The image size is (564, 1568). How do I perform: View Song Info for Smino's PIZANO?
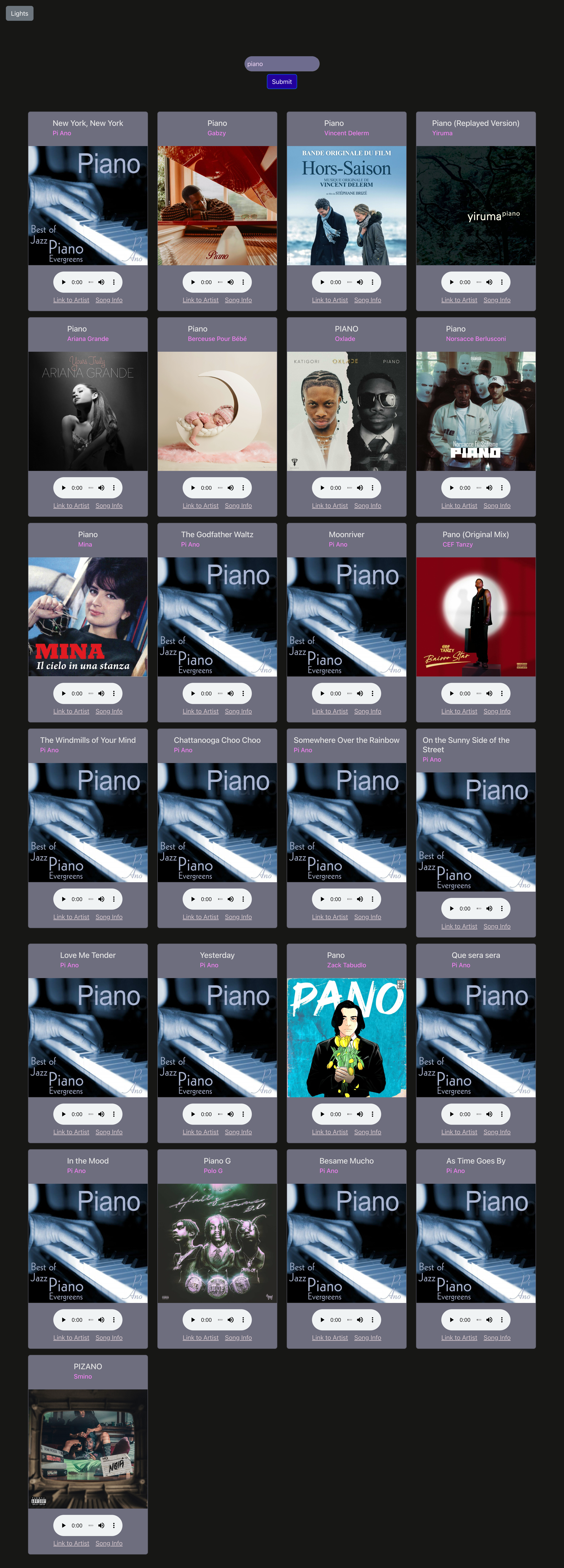(109, 1544)
